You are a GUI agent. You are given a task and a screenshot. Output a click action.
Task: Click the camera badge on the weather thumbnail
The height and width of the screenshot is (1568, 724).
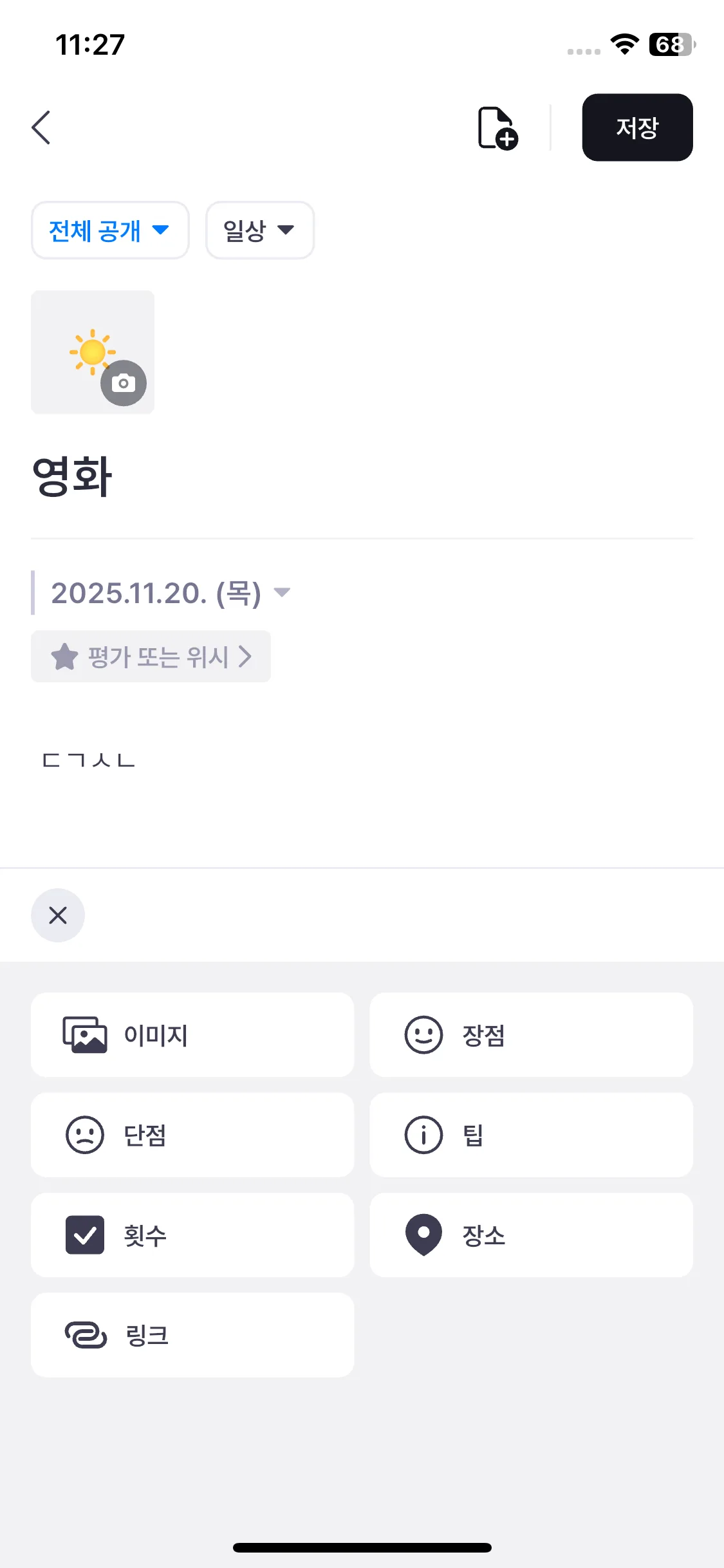[x=124, y=382]
